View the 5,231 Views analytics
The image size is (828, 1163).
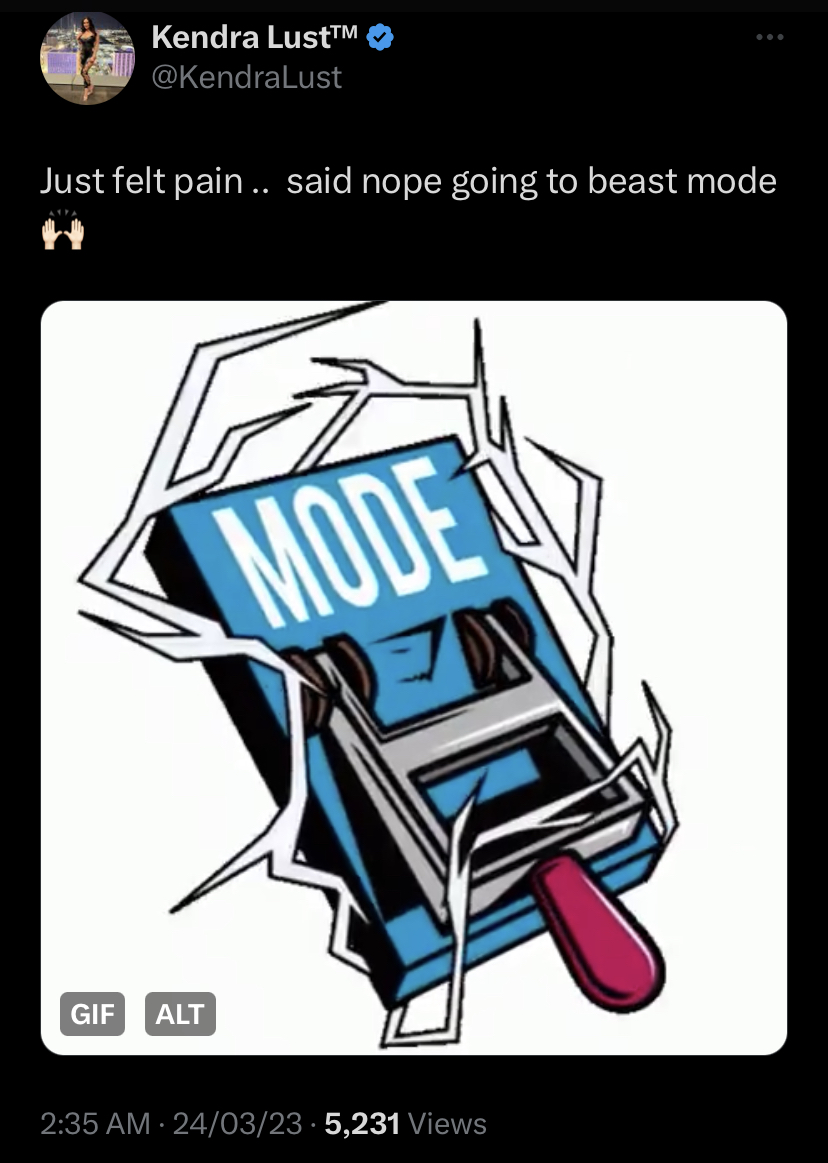(405, 1123)
